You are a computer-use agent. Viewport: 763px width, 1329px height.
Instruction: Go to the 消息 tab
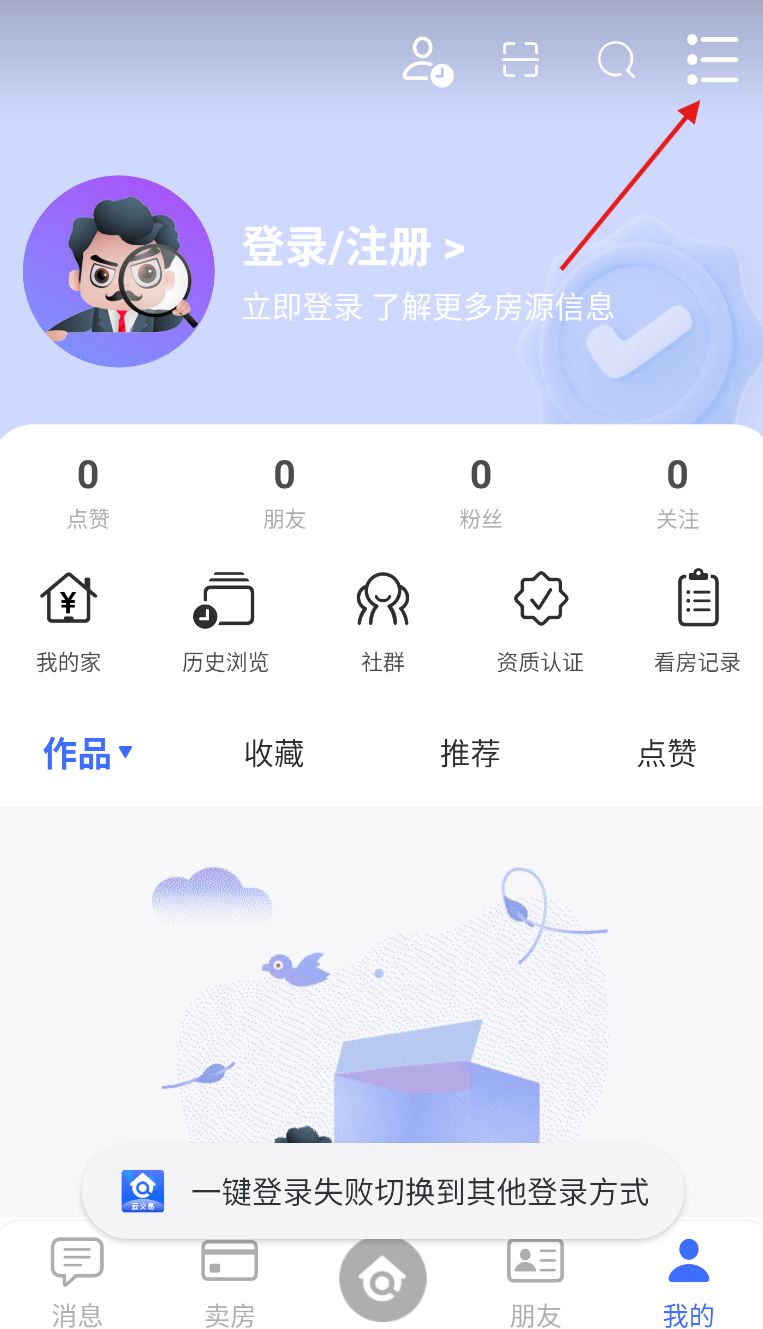pyautogui.click(x=77, y=1283)
